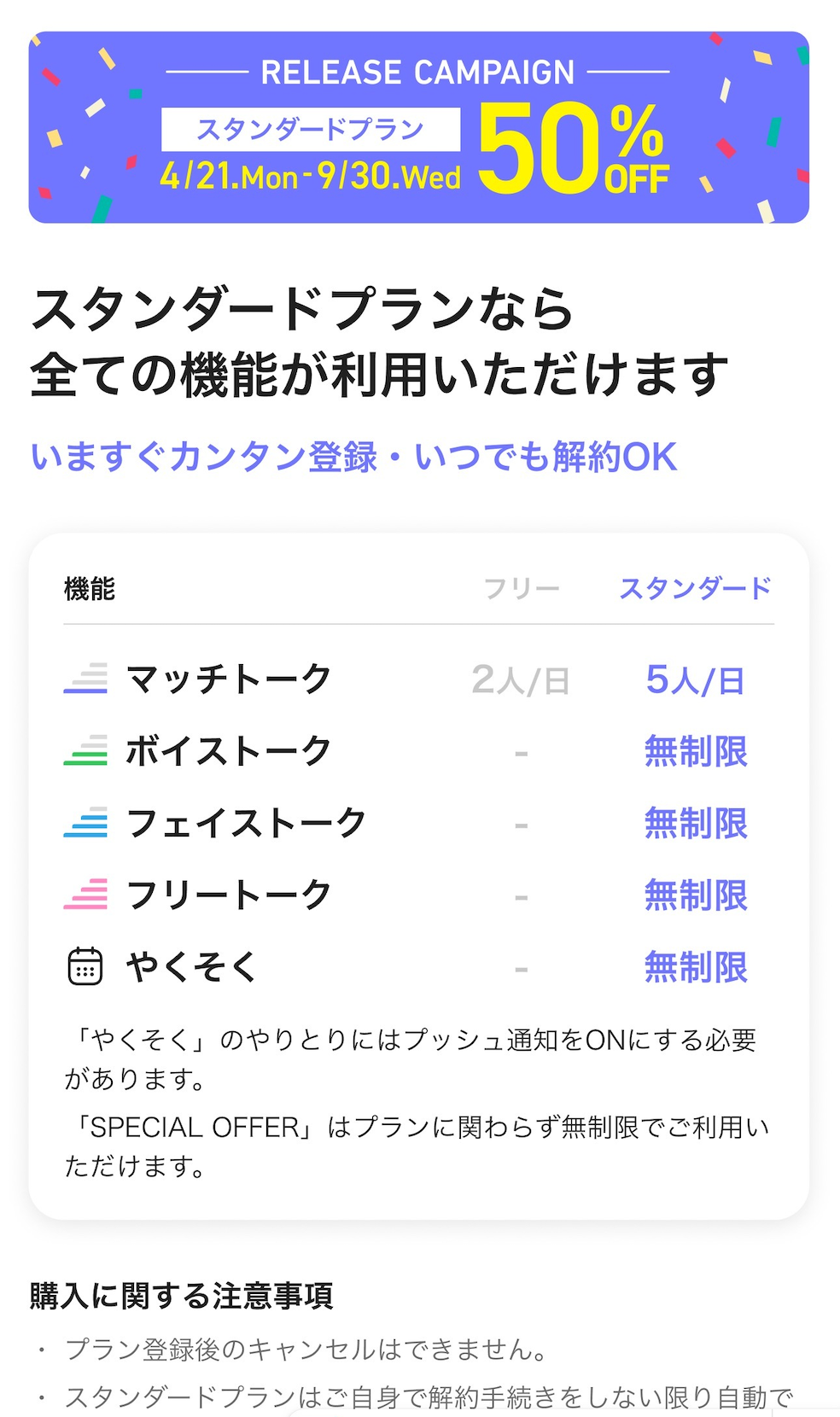The height and width of the screenshot is (1417, 840).
Task: Select the マッチトーク feature icon
Action: [85, 680]
